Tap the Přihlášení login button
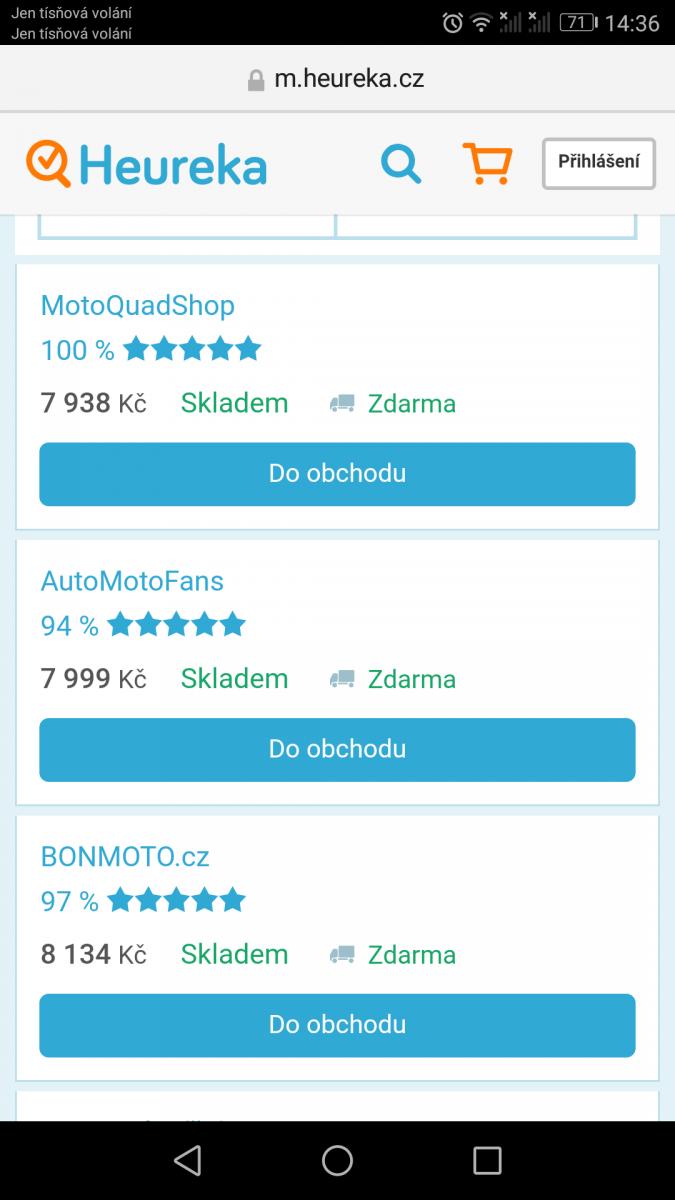This screenshot has width=675, height=1200. [598, 163]
